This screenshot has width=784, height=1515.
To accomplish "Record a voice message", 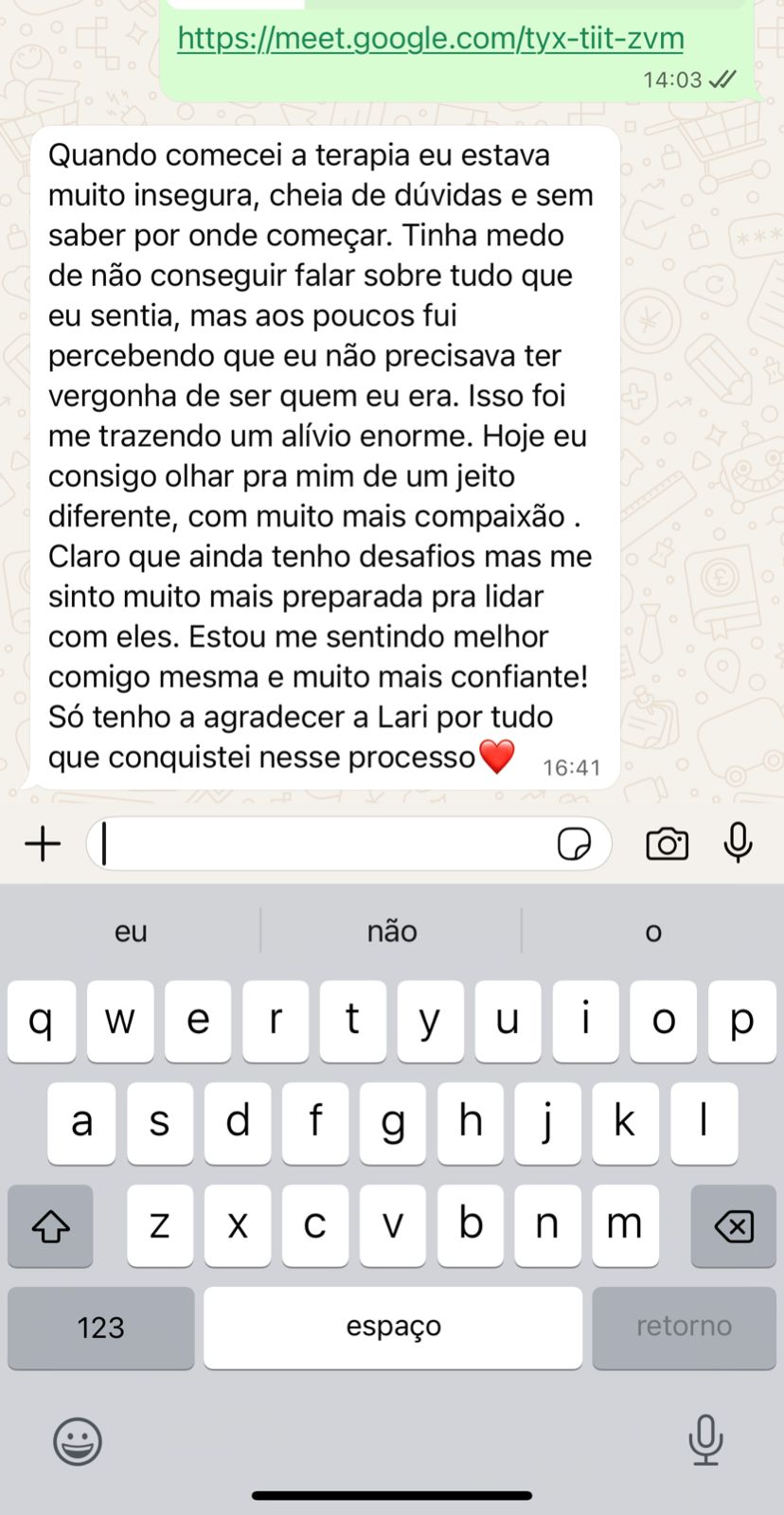I will click(x=738, y=841).
